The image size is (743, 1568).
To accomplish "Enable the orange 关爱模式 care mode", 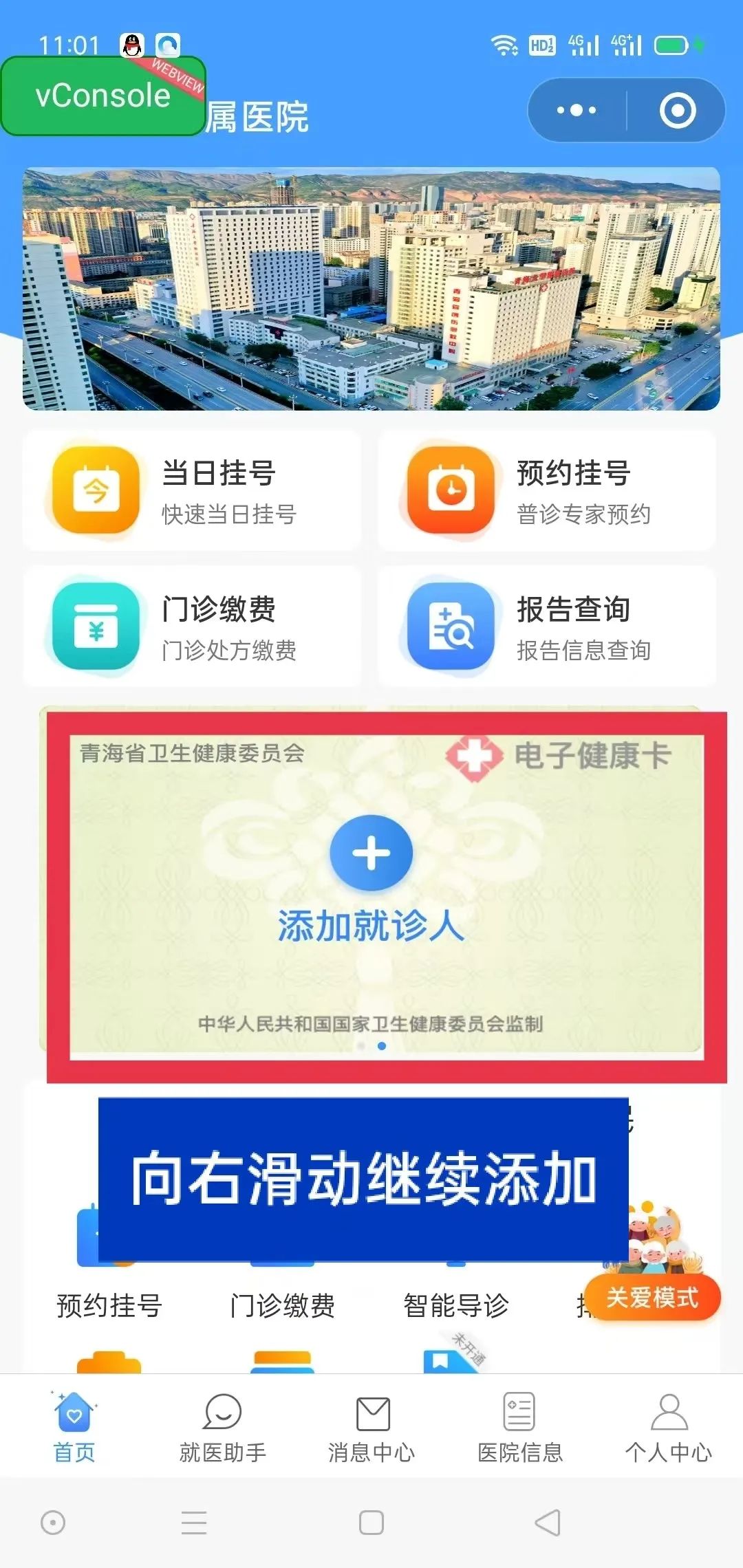I will pyautogui.click(x=652, y=1298).
